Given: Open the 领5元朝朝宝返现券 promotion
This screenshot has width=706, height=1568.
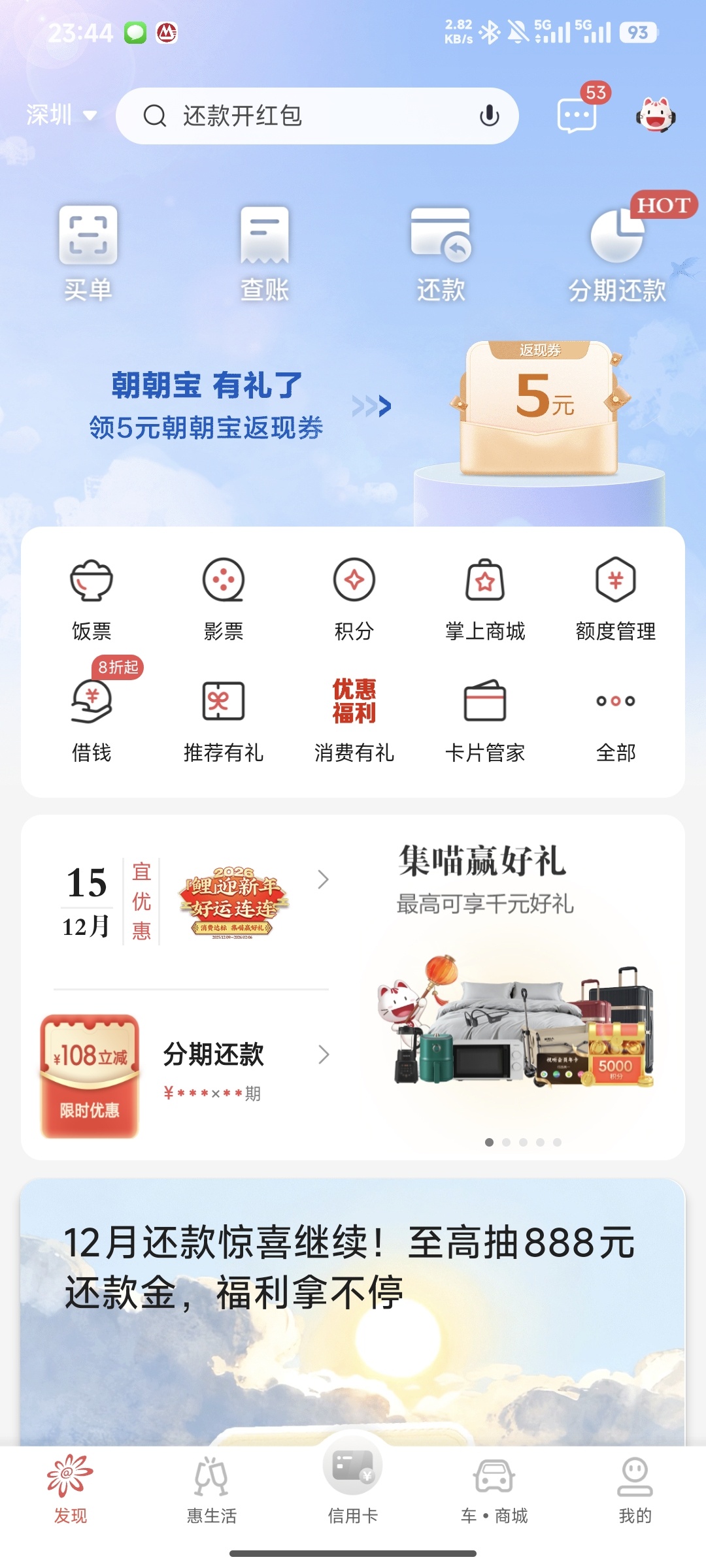Looking at the screenshot, I should pyautogui.click(x=209, y=428).
